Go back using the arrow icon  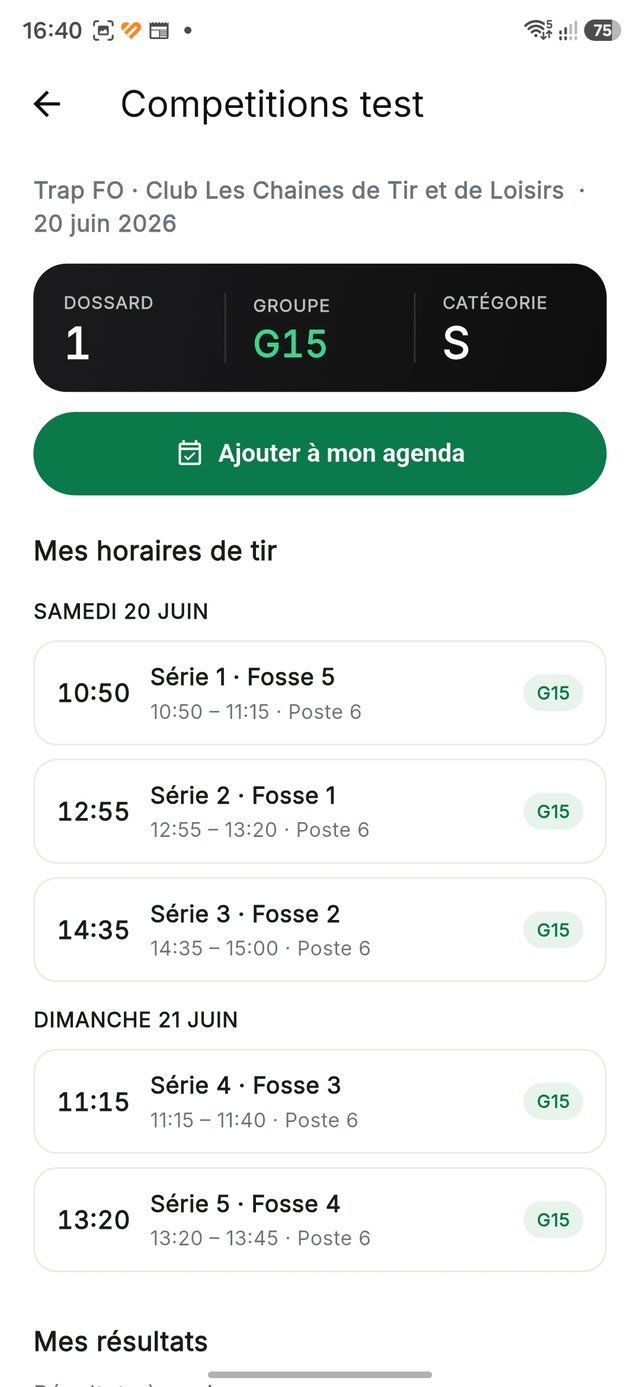(47, 104)
